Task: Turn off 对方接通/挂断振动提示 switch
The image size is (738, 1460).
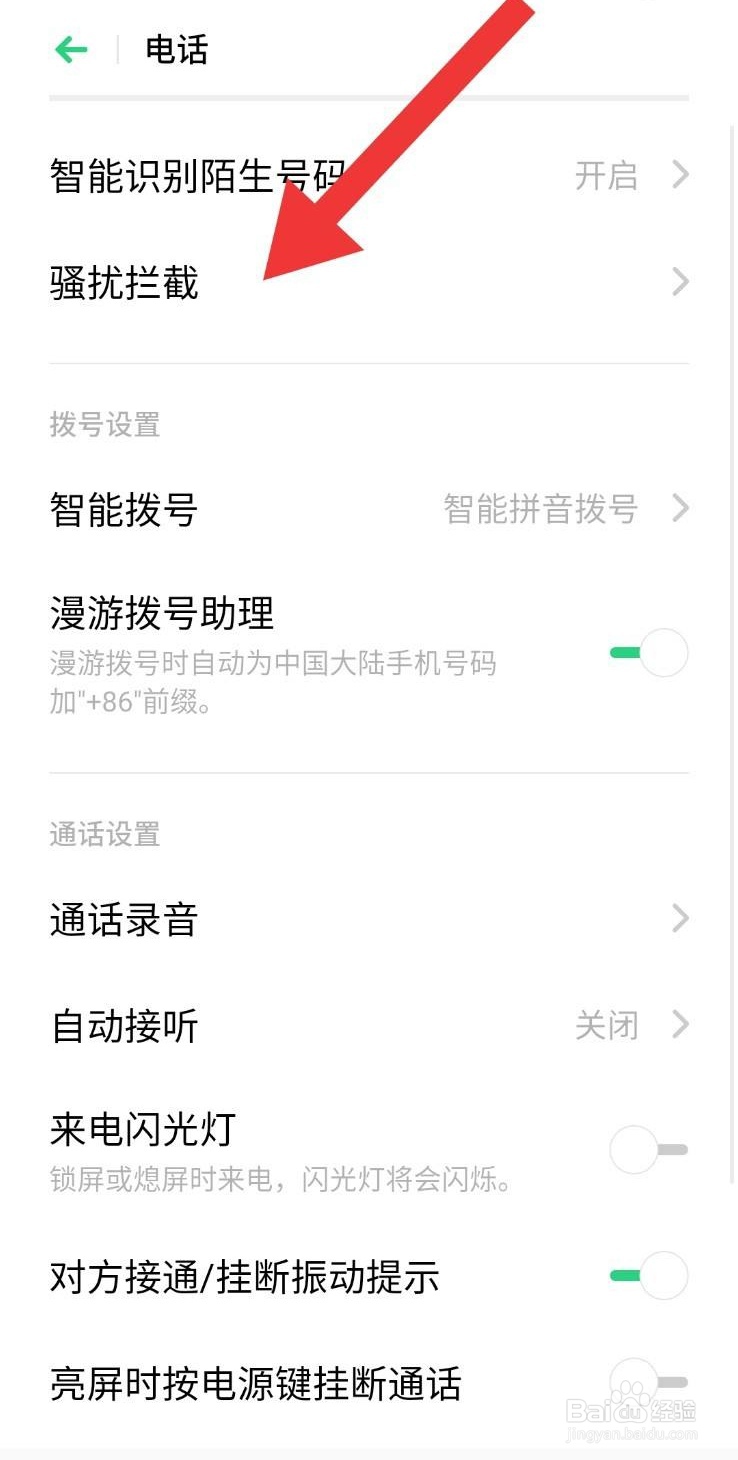Action: pyautogui.click(x=646, y=1276)
